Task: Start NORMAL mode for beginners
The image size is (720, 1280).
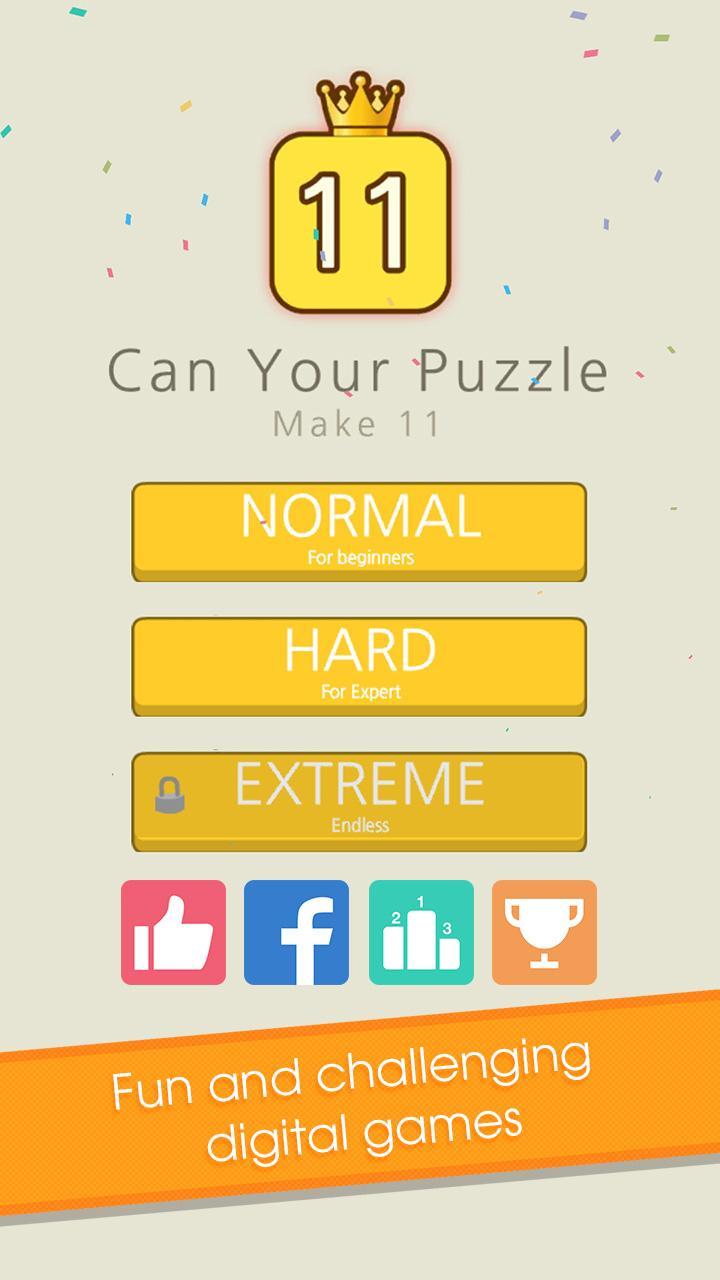Action: click(x=357, y=530)
